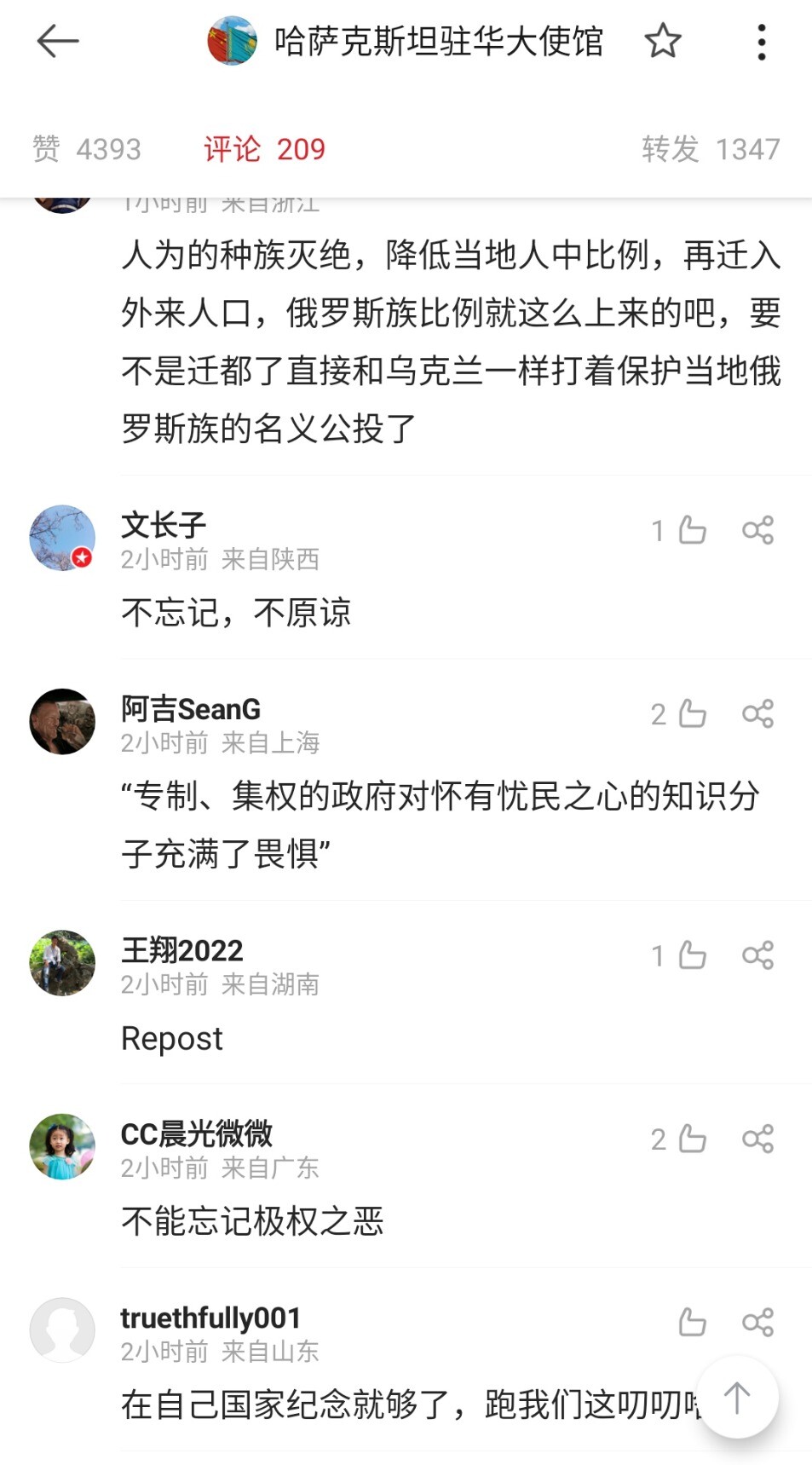Open the three-dot overflow menu
Viewport: 812px width, 1465px height.
[x=761, y=41]
